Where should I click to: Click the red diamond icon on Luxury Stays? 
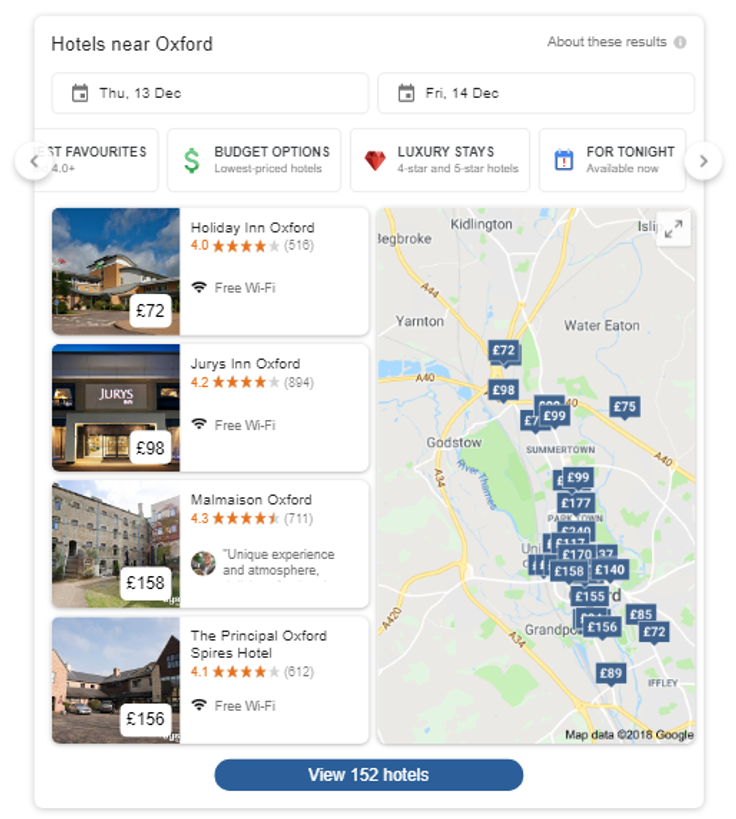[x=377, y=159]
